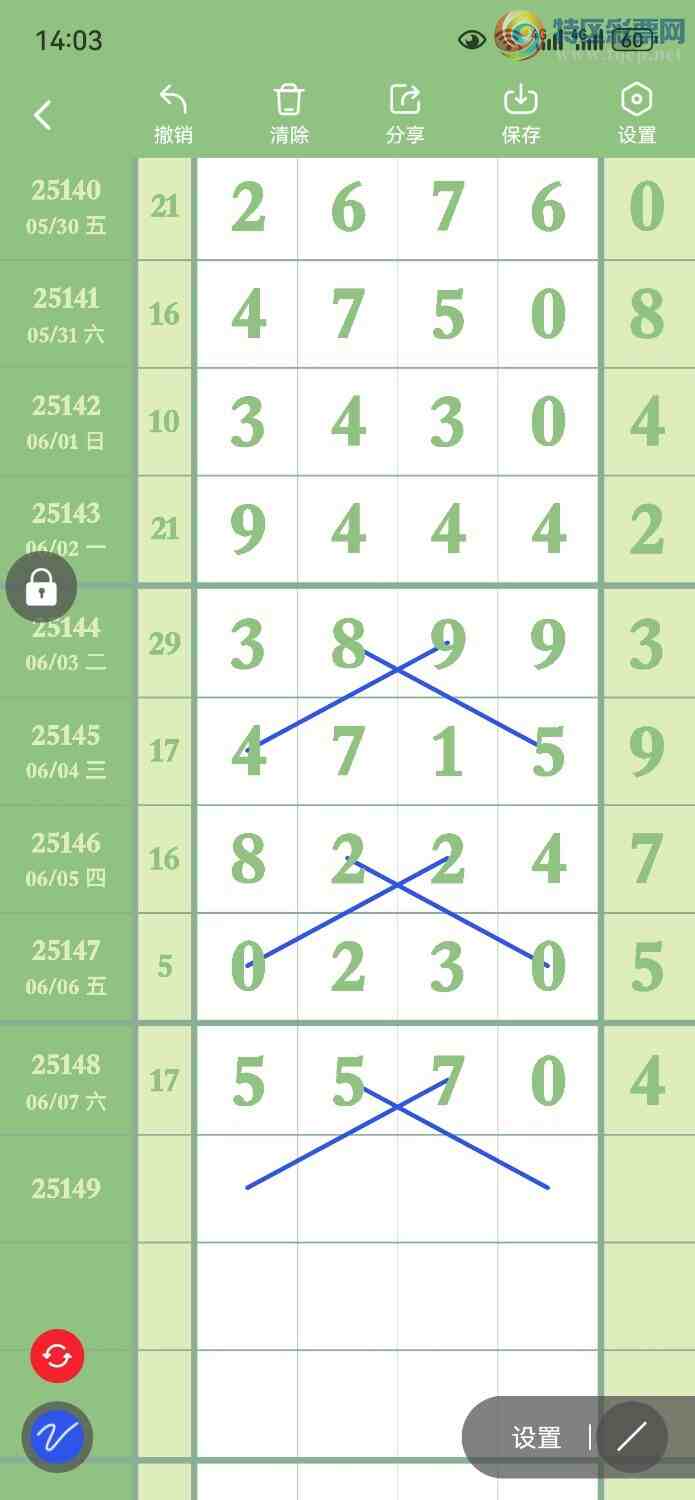Screen dimensions: 695x1500
Task: Select the blue freehand pen button
Action: (57, 1437)
